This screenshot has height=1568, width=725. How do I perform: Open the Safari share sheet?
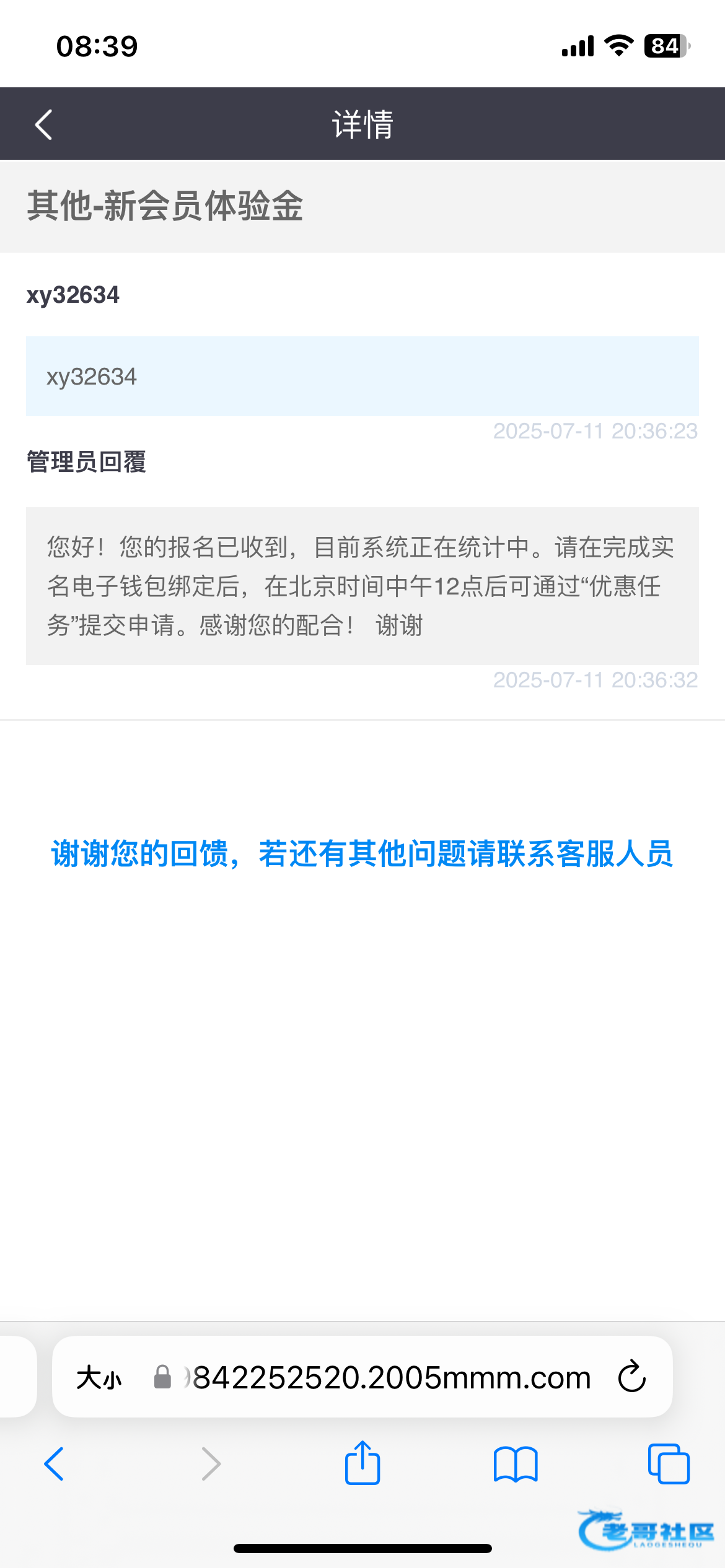(362, 1463)
